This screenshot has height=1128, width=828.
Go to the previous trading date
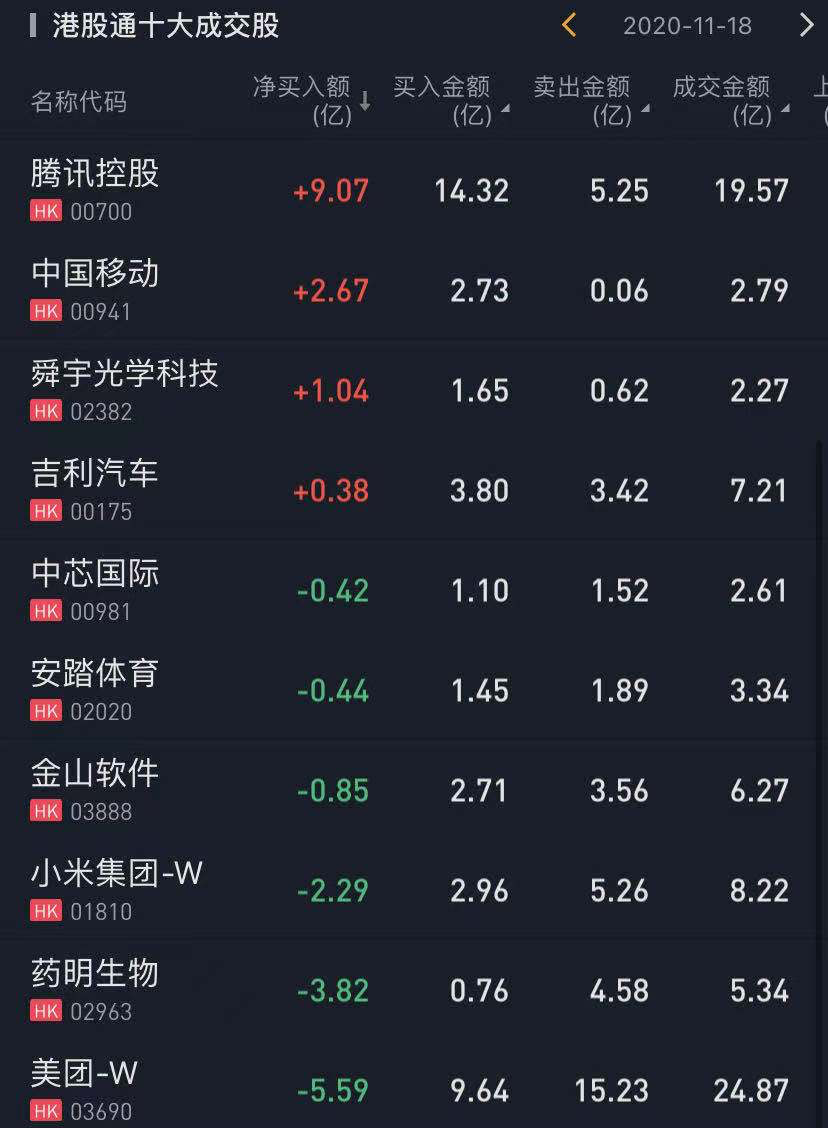coord(569,25)
